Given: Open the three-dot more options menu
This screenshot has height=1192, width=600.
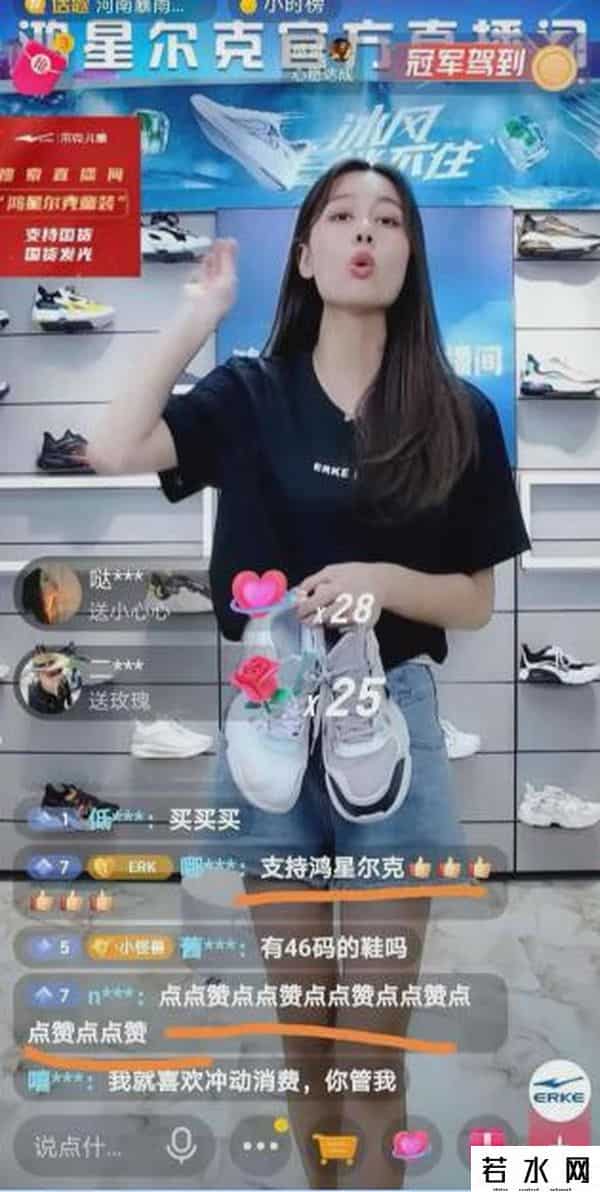Looking at the screenshot, I should 260,1146.
